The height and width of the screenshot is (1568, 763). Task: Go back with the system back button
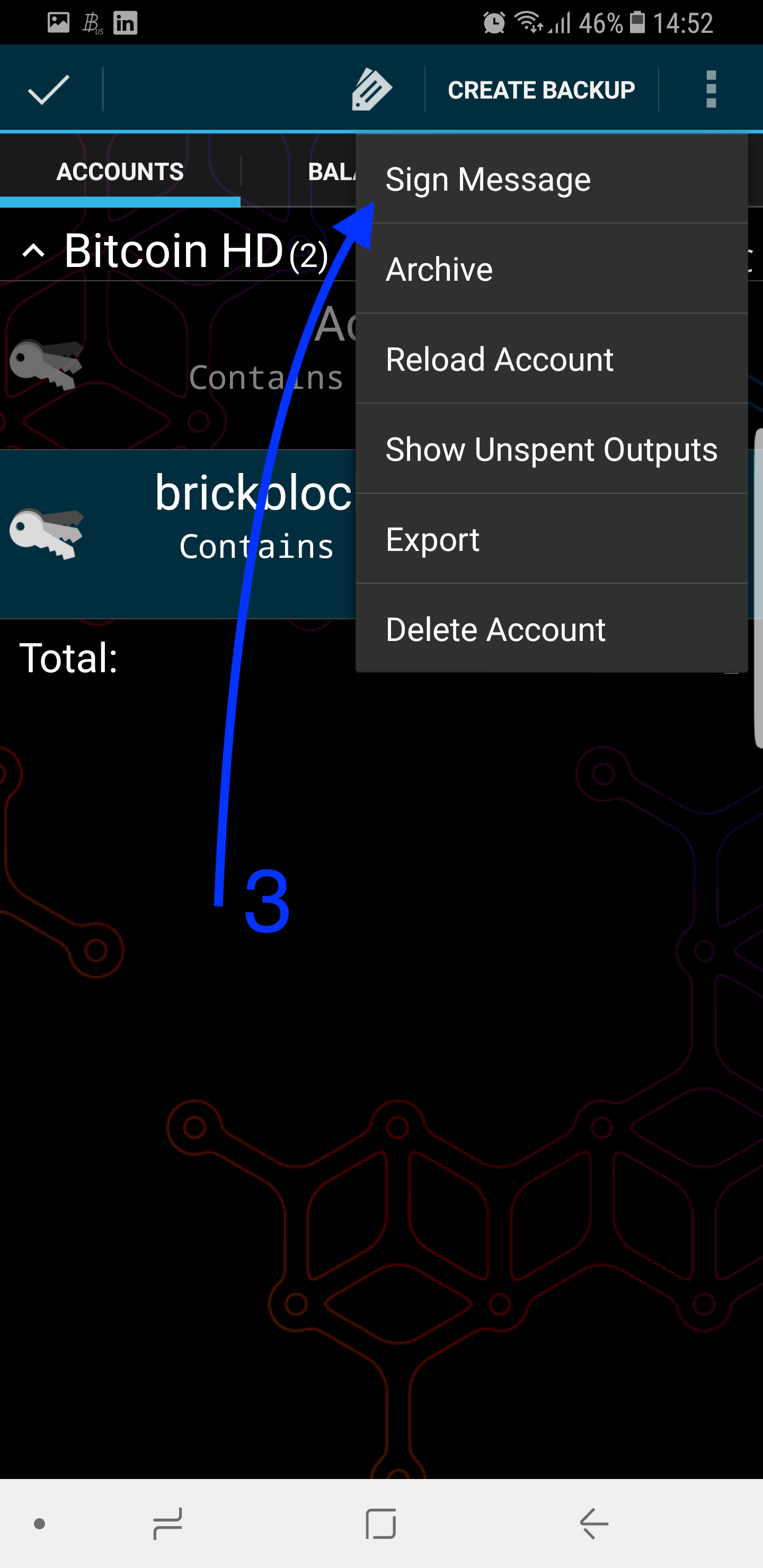(x=594, y=1524)
